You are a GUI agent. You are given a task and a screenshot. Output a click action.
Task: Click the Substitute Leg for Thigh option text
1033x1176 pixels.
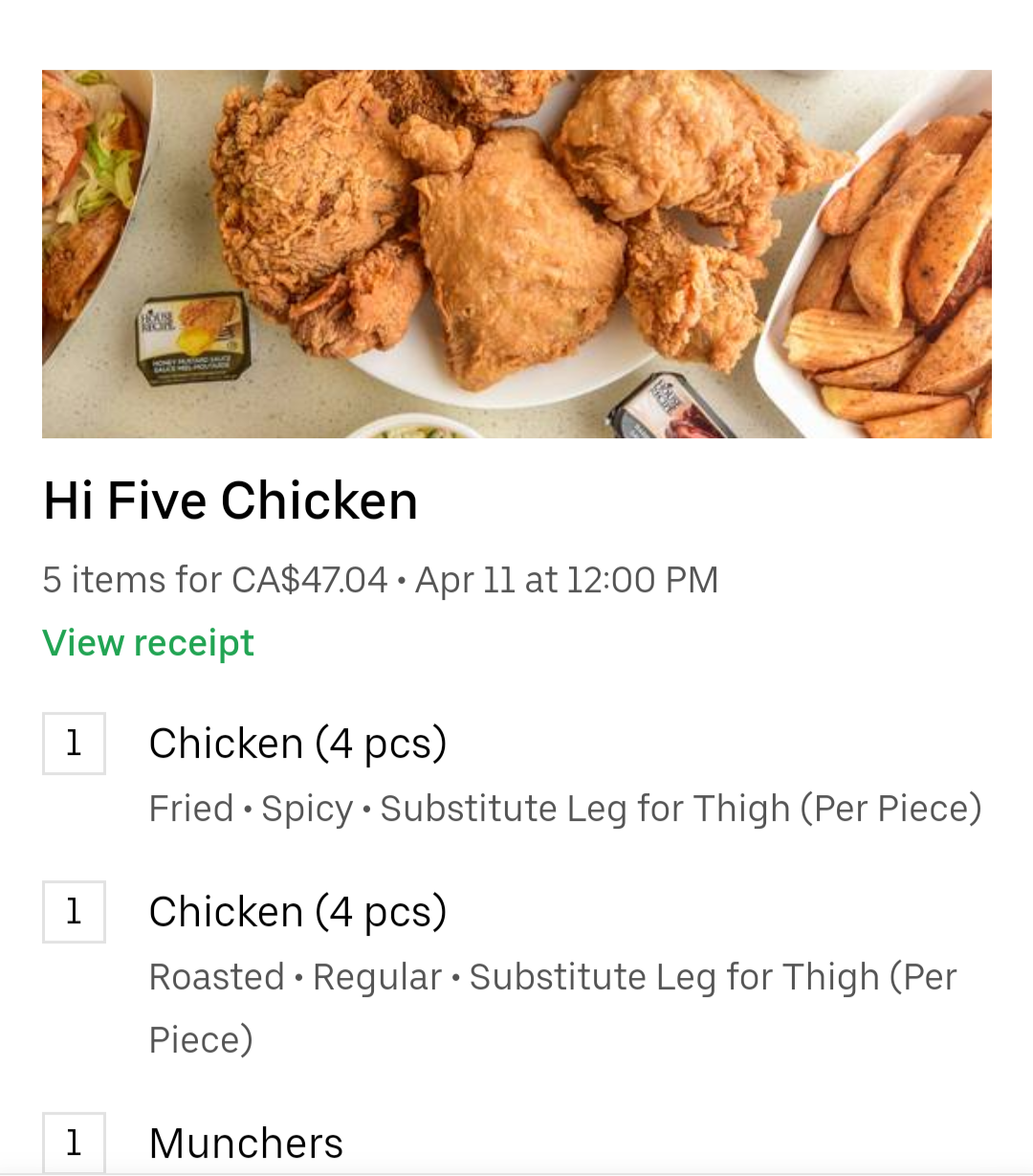point(679,808)
